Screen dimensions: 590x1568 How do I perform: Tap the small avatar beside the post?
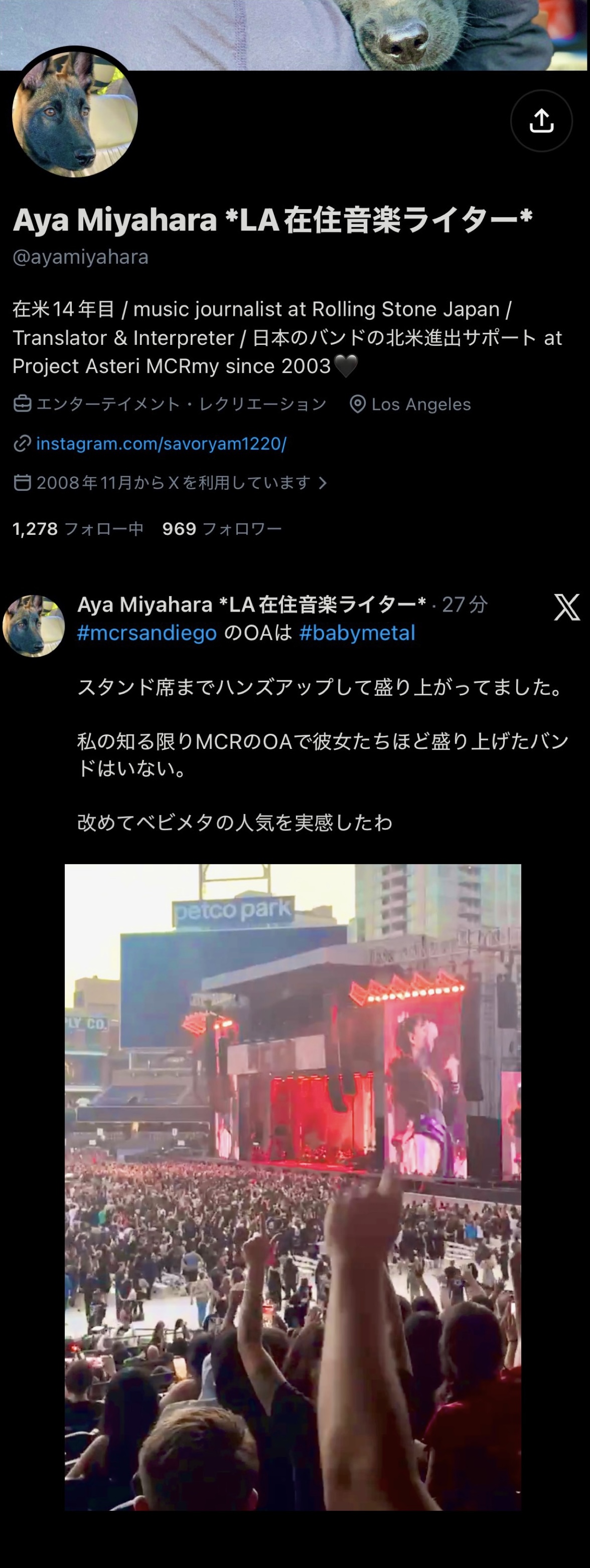tap(34, 626)
